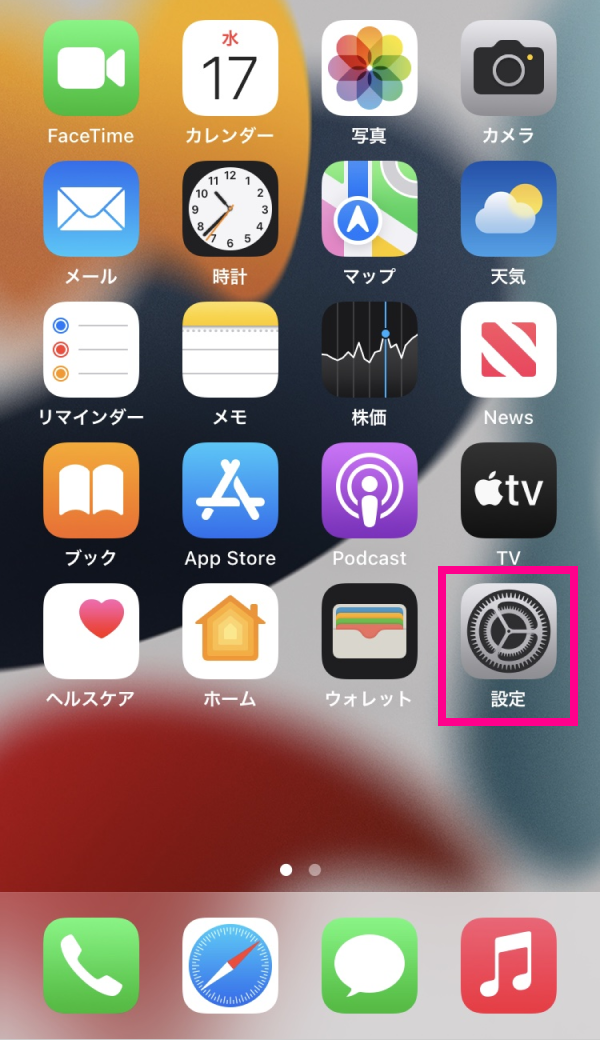This screenshot has height=1040, width=600.
Task: Launch Safari browser from the dock
Action: coord(230,965)
